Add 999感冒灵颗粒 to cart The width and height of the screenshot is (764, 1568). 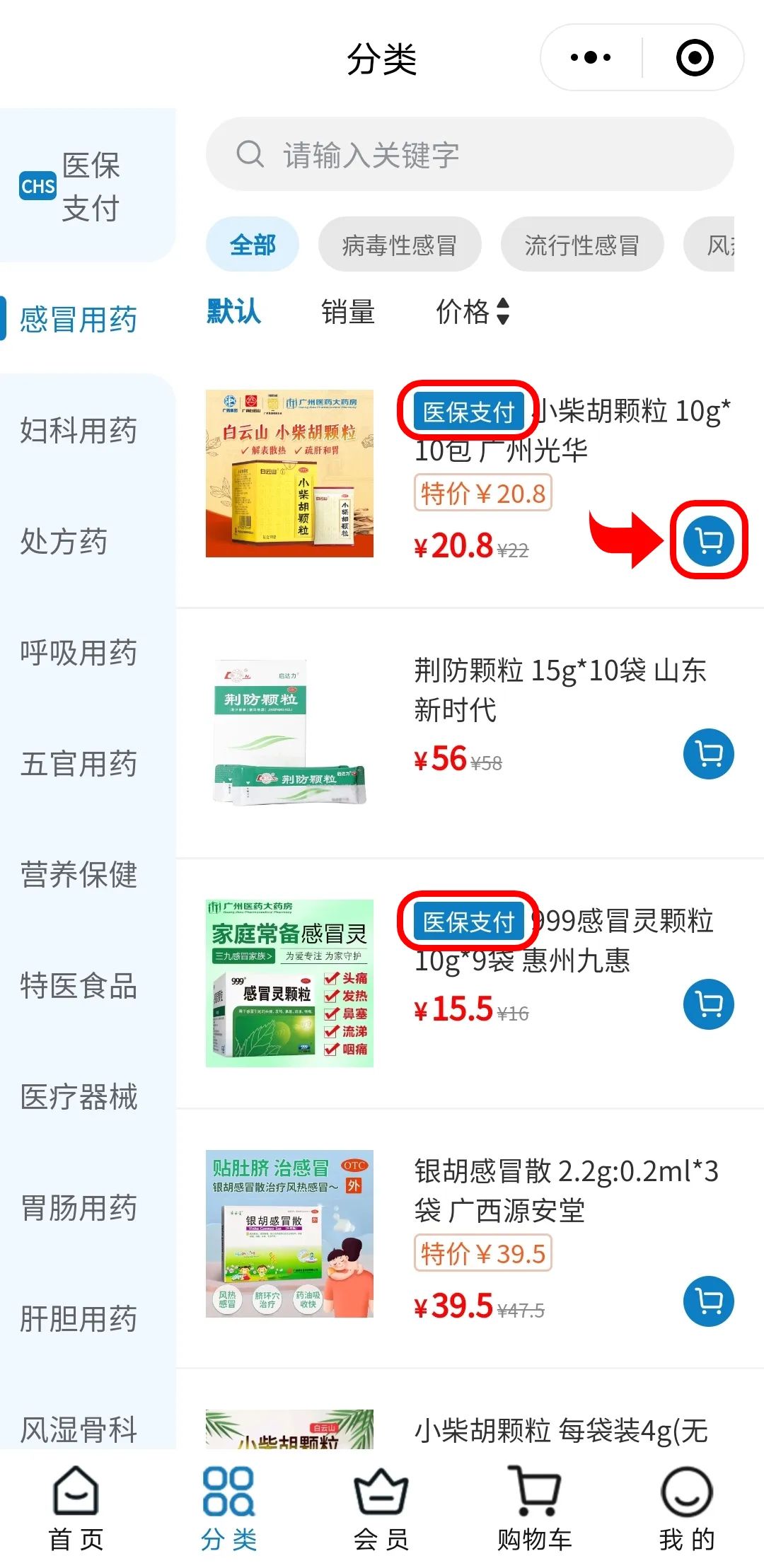(x=708, y=1004)
